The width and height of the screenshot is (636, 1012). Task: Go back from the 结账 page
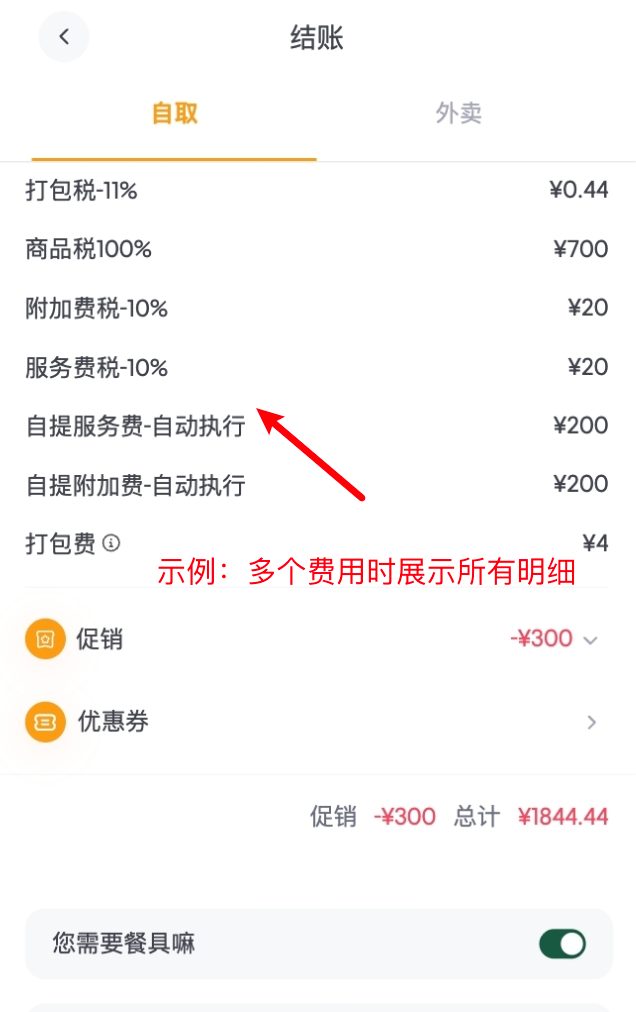[x=64, y=37]
